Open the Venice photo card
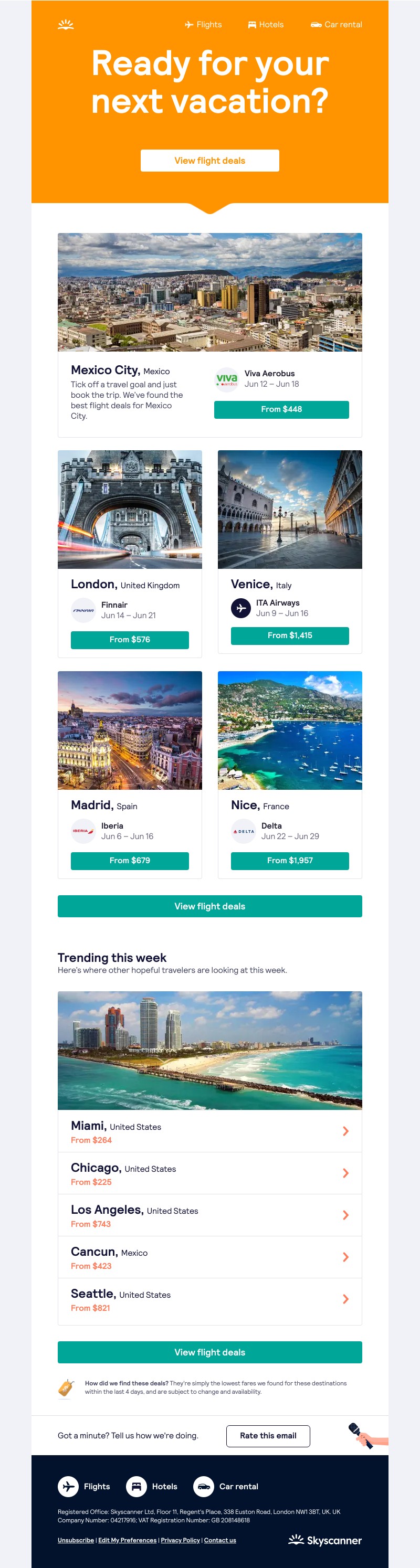The image size is (420, 1568). pos(290,510)
